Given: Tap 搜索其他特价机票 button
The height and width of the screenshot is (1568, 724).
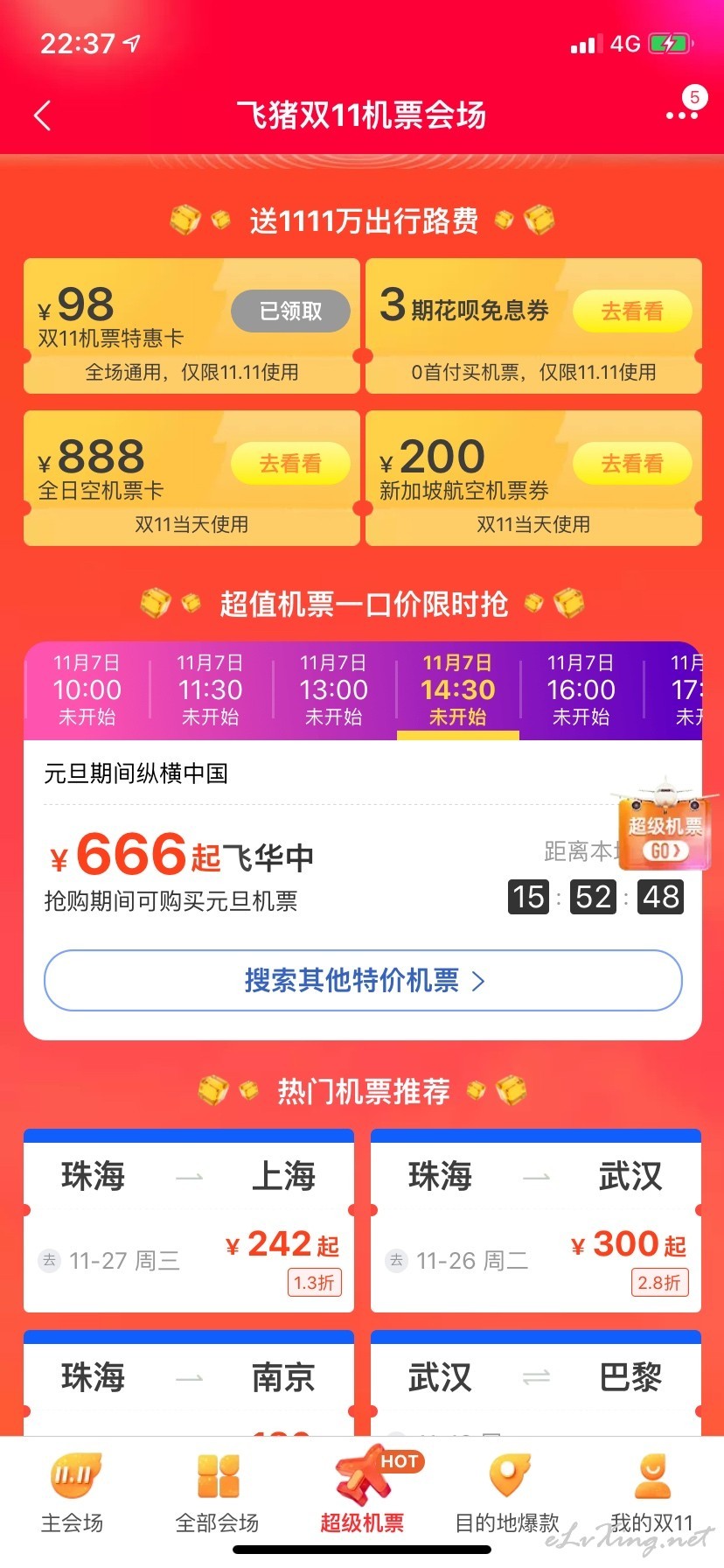Looking at the screenshot, I should point(363,980).
